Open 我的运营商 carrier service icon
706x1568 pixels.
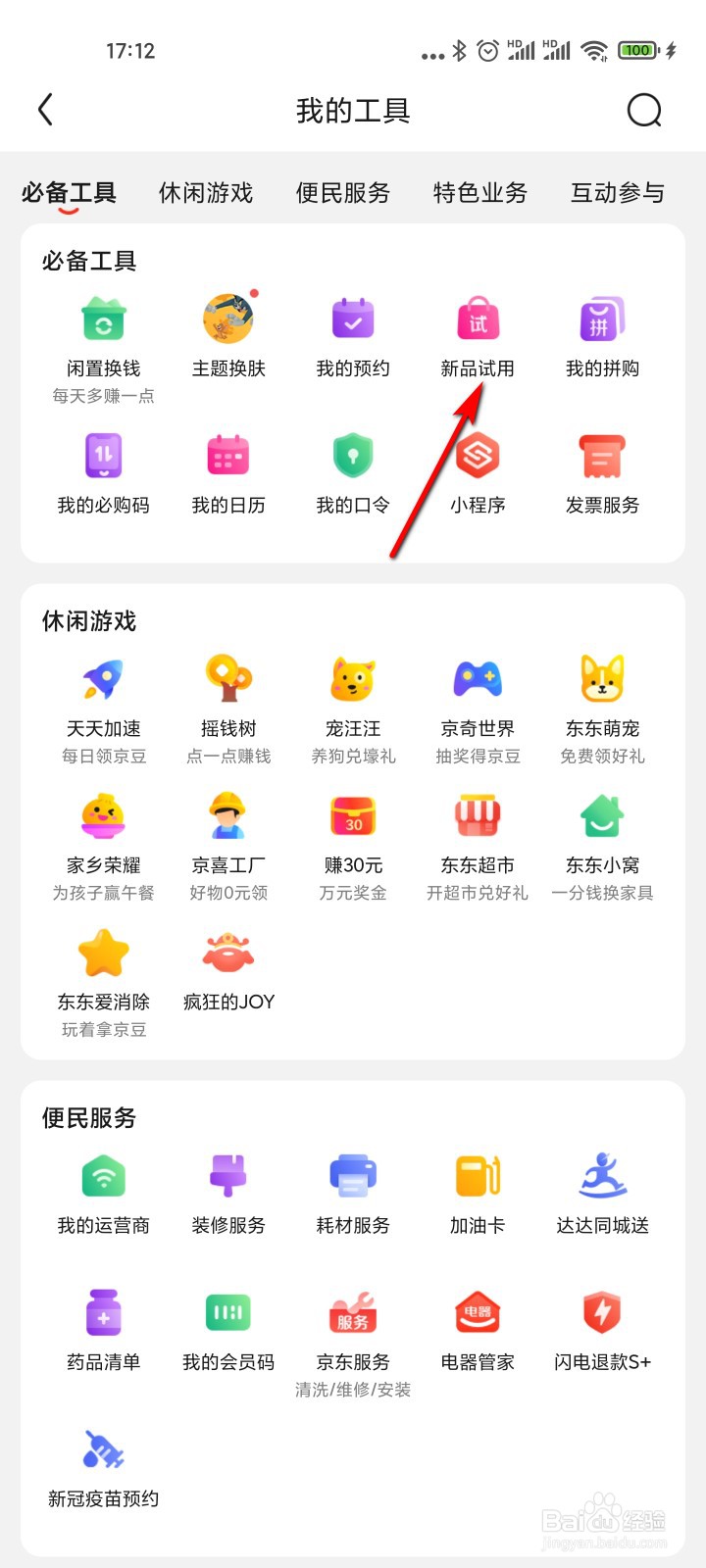(102, 1176)
